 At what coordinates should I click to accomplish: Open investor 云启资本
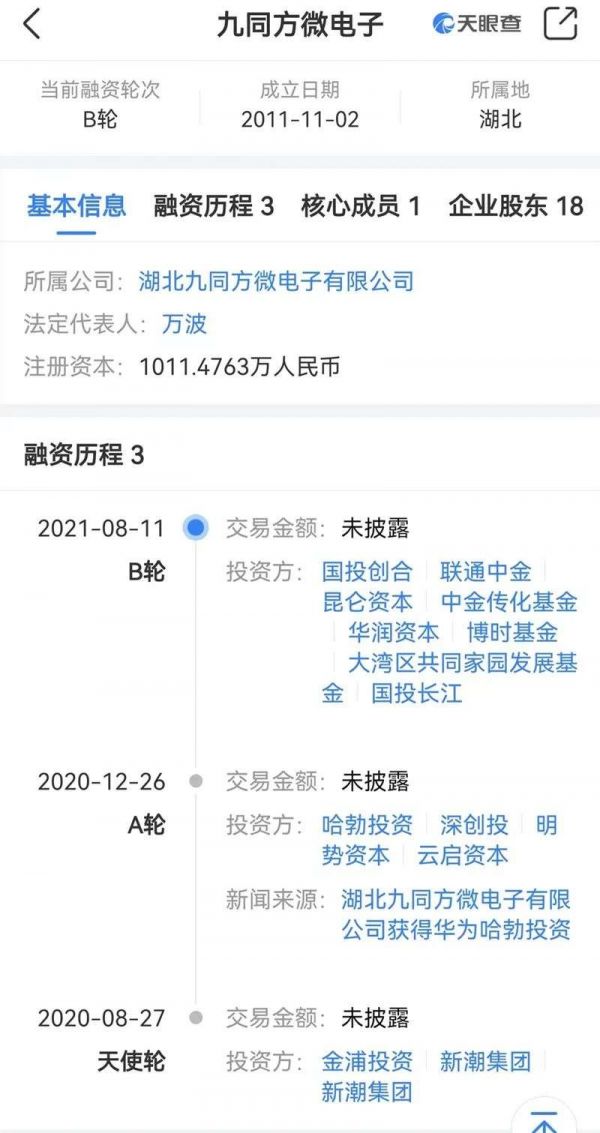pos(462,855)
